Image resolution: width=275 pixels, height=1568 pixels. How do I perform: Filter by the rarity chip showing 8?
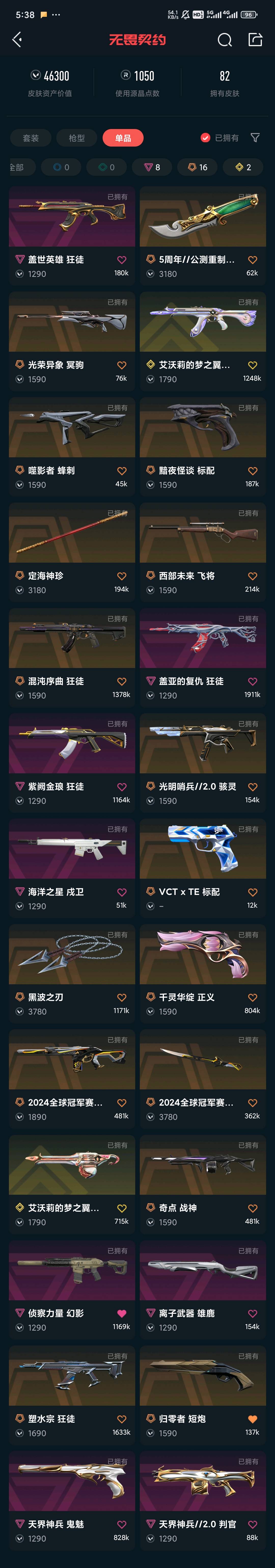(152, 167)
